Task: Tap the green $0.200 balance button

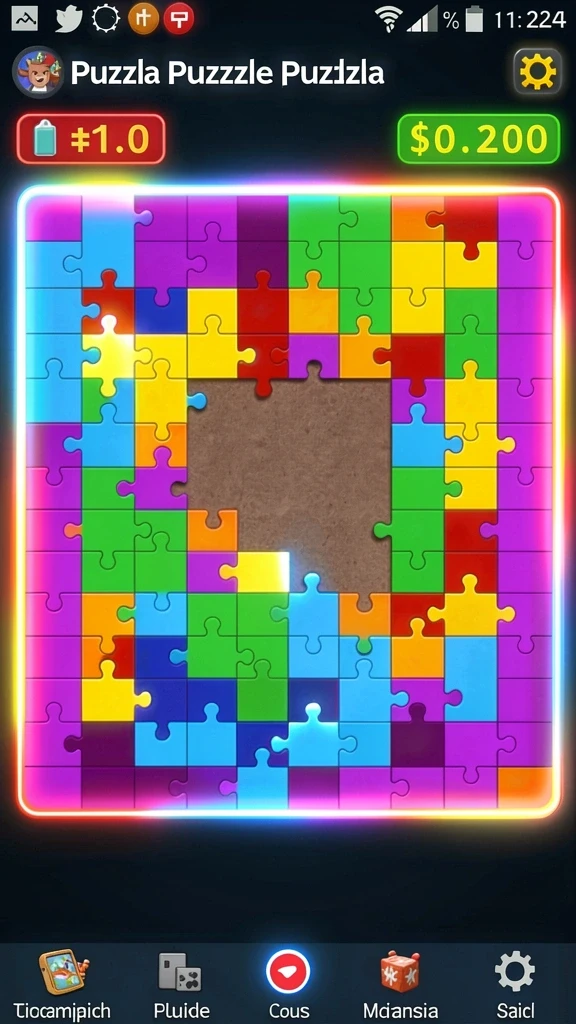Action: 479,139
